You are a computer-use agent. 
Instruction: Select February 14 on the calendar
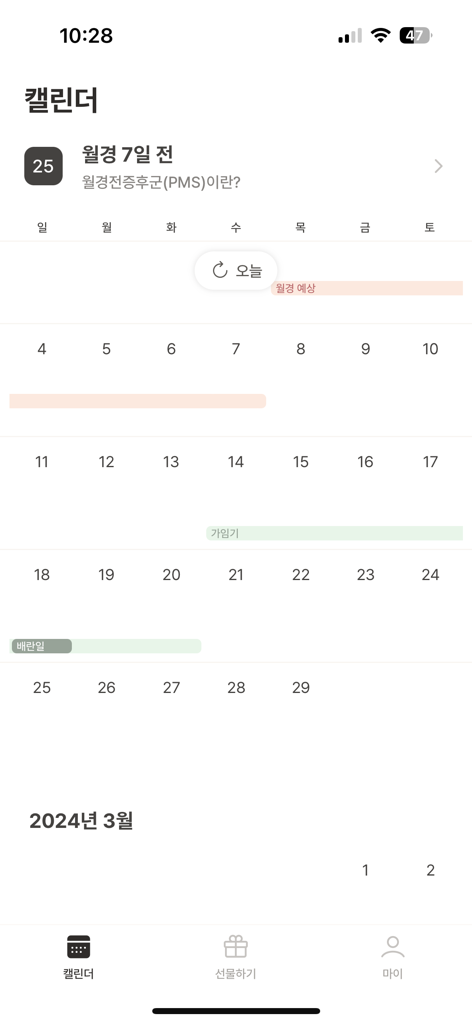236,462
